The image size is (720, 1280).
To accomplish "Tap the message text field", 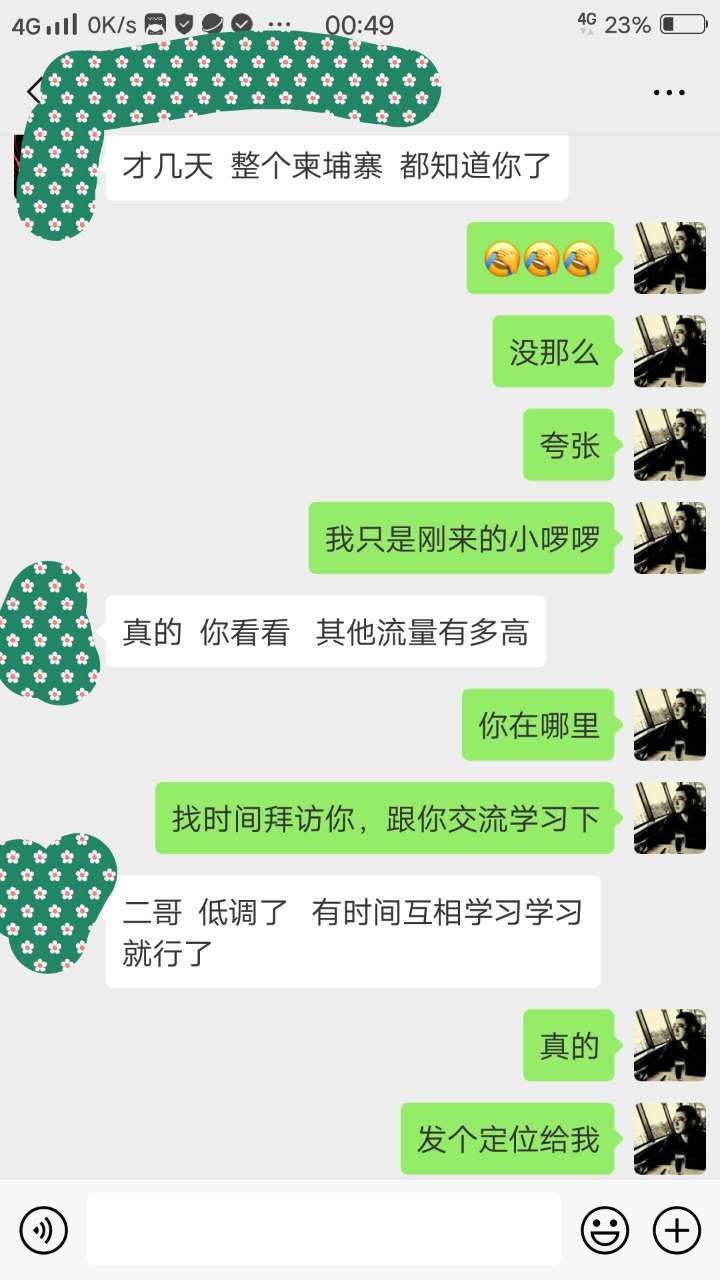I will coord(323,1229).
